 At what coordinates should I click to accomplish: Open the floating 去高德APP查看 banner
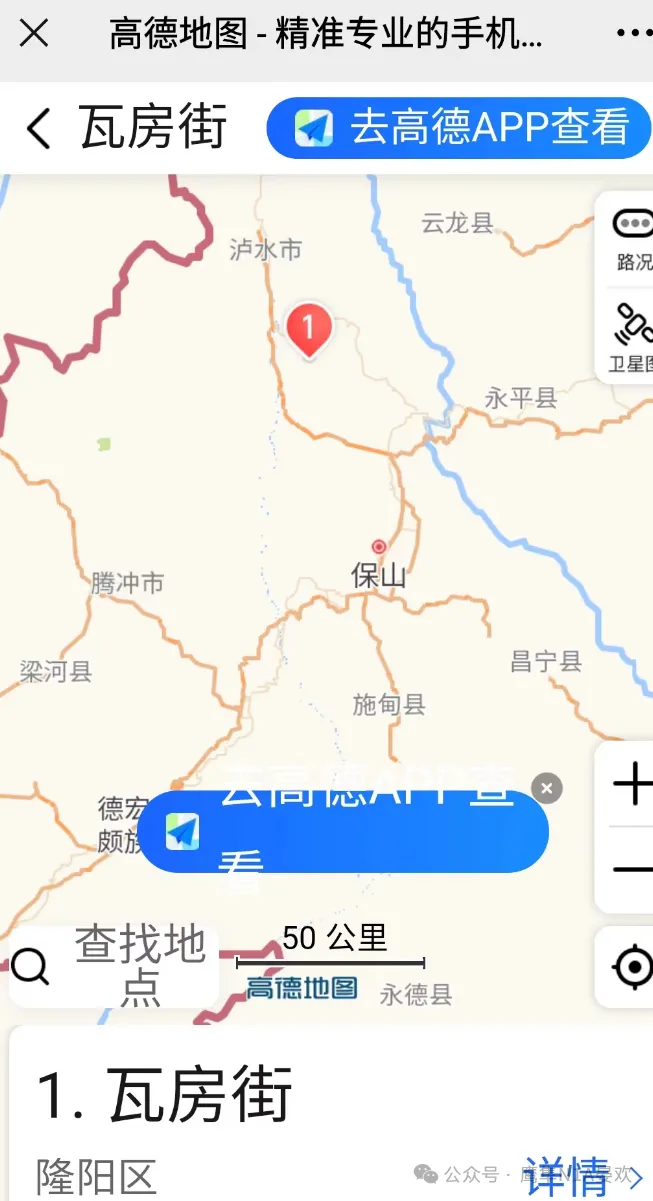[x=342, y=832]
